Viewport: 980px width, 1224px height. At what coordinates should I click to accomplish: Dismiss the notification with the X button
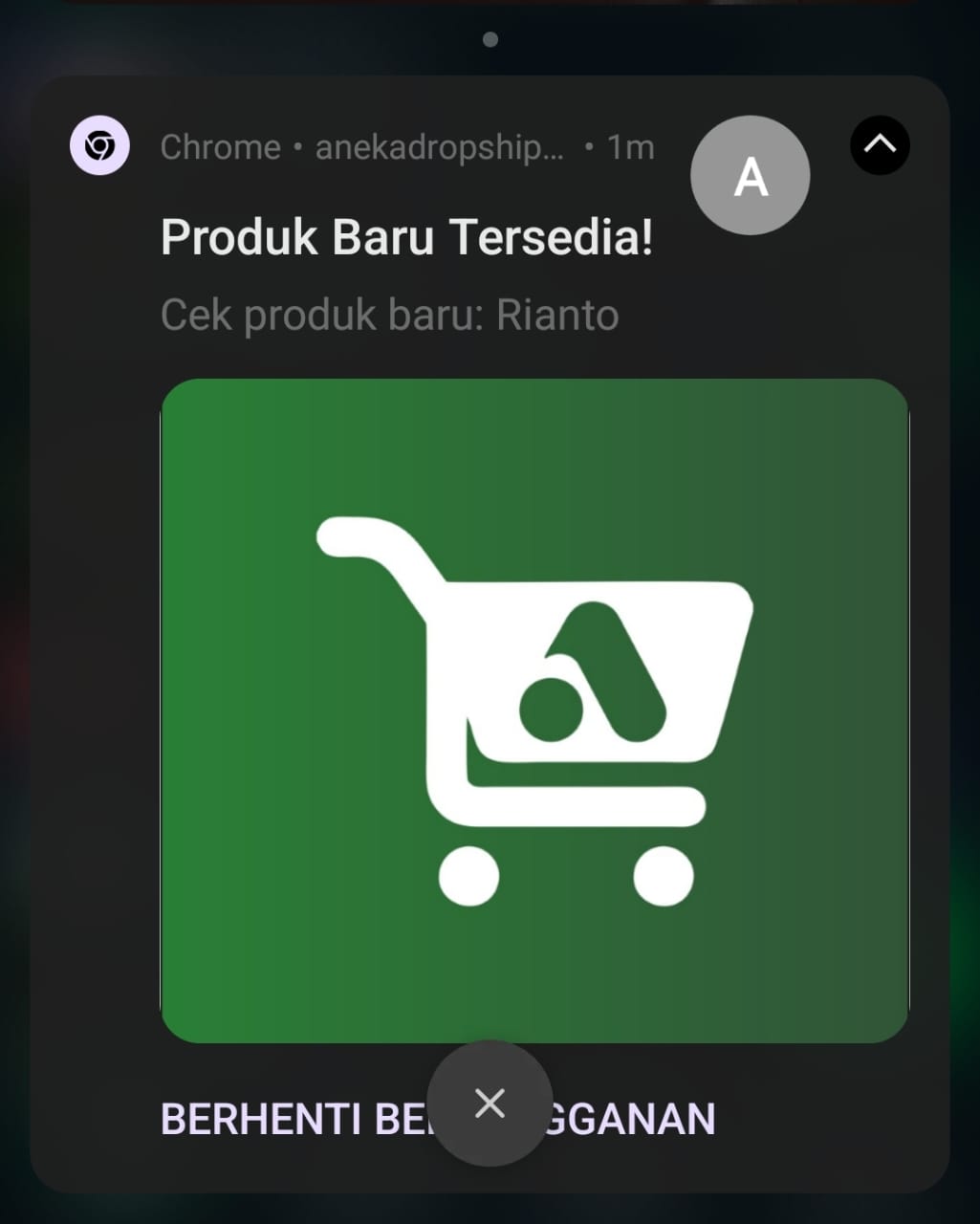[x=490, y=1104]
